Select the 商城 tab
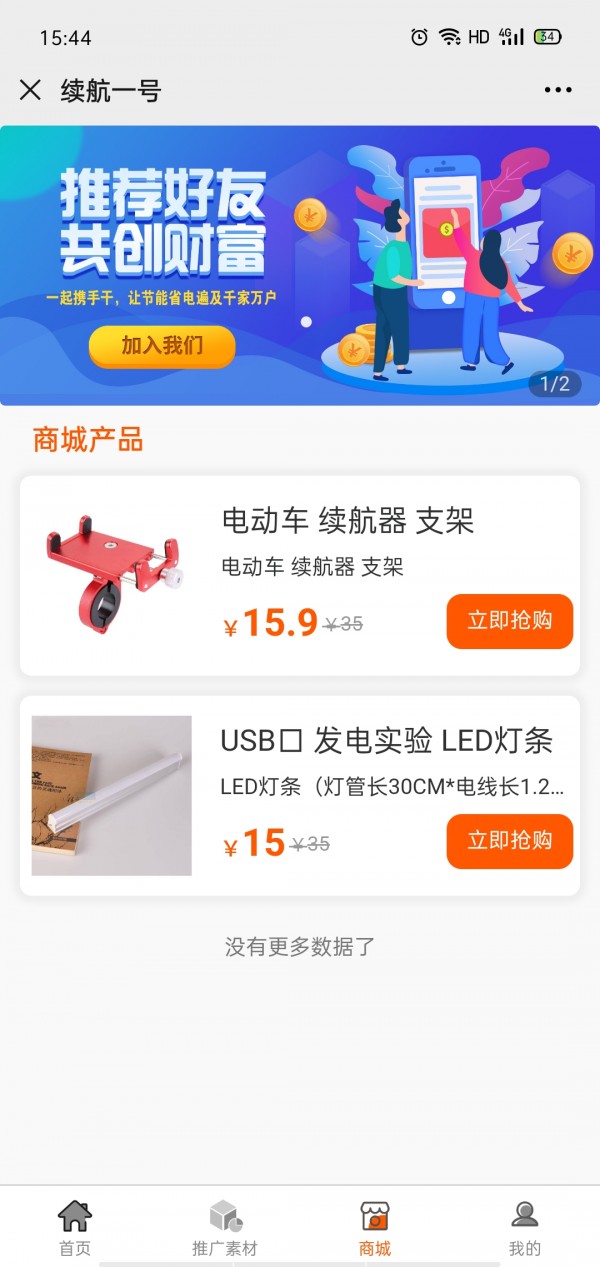Screen dimensions: 600x1267 pos(375,1228)
